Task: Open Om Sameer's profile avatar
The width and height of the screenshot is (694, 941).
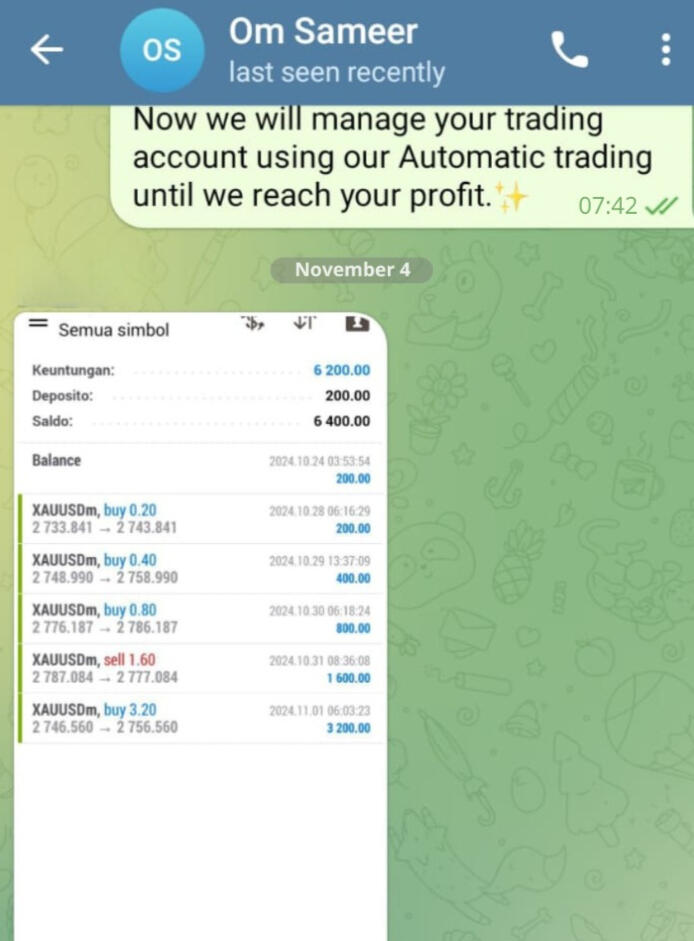Action: point(162,51)
